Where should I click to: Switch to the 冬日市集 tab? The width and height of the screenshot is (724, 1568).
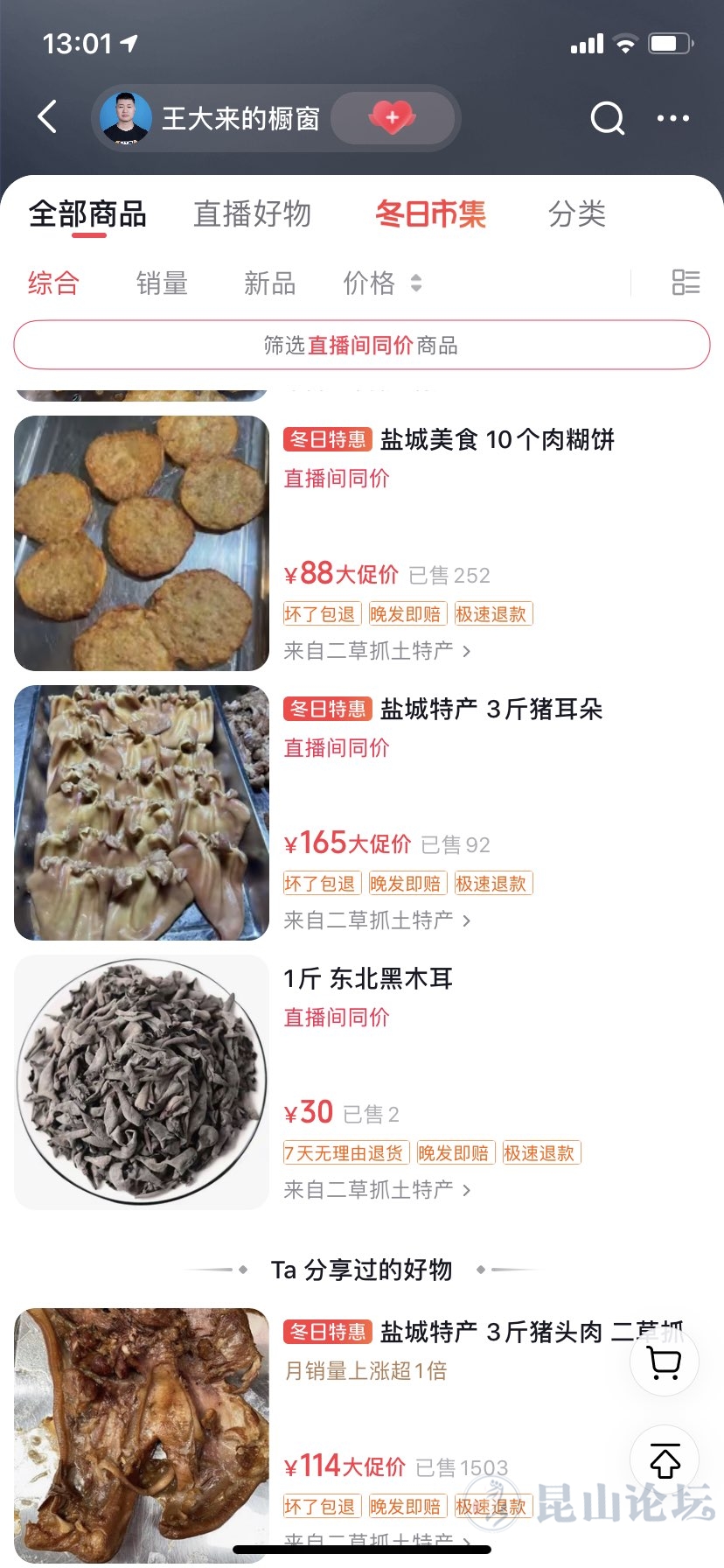[x=430, y=214]
